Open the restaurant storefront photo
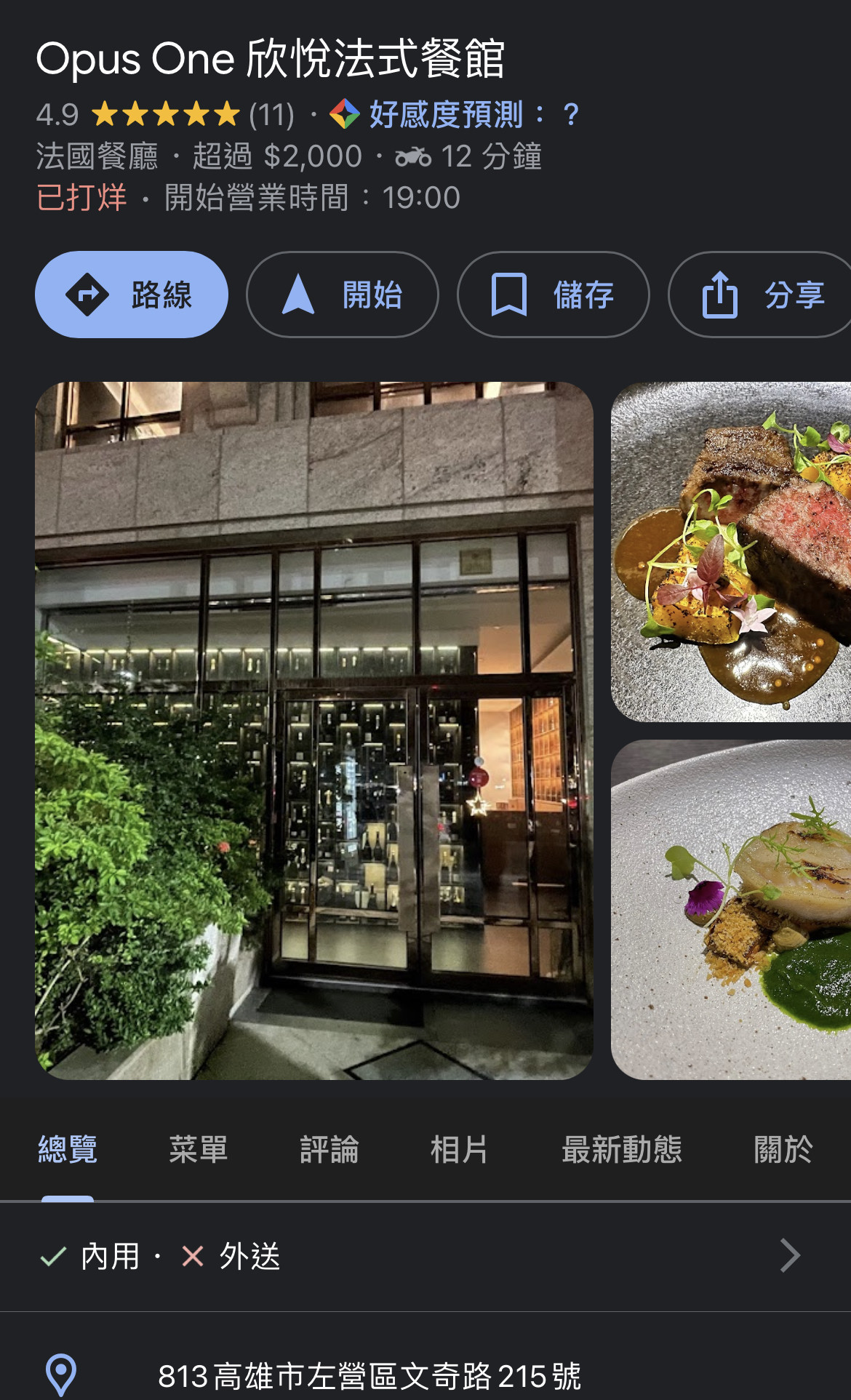 [314, 730]
